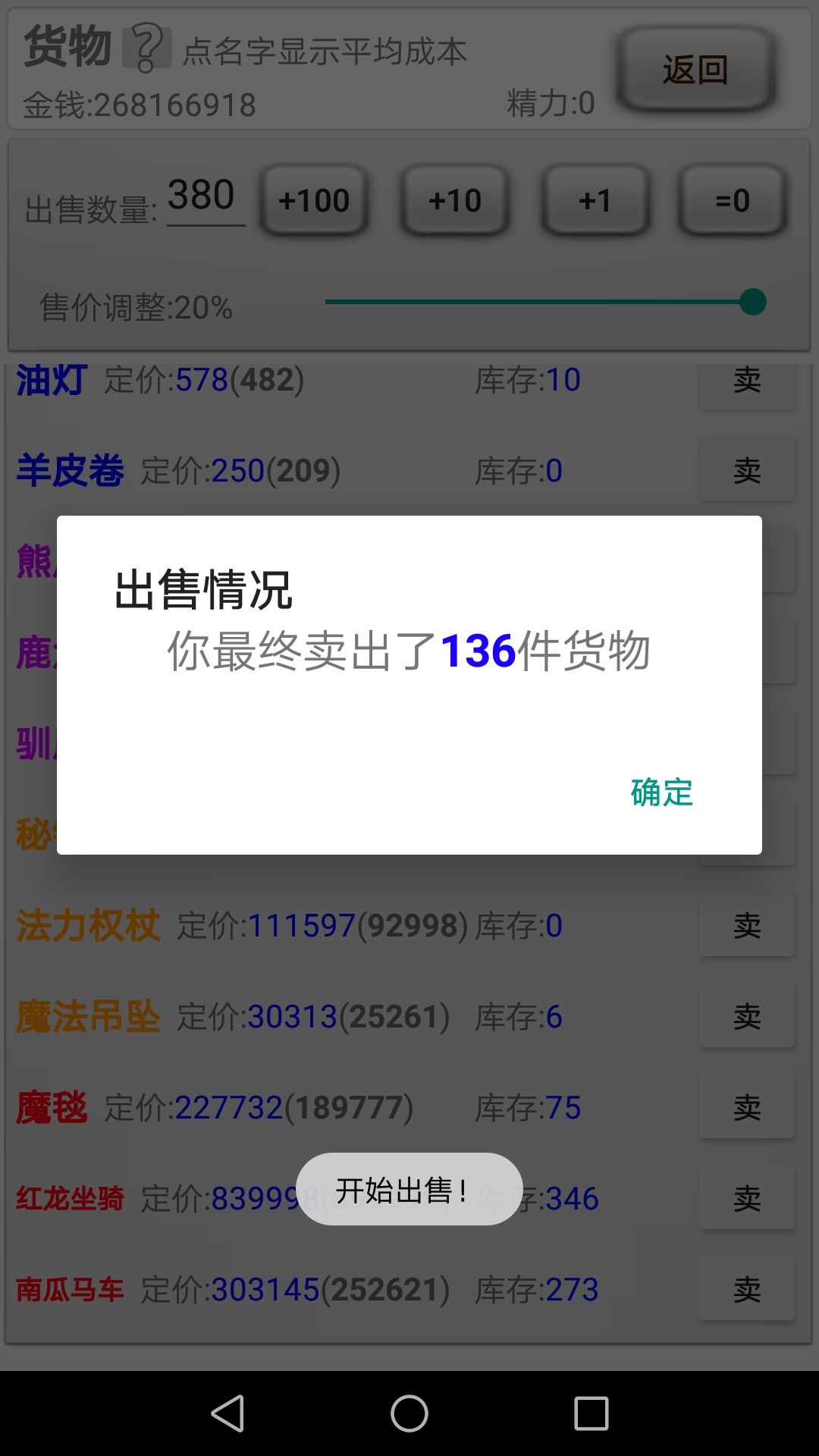Tap 卖 next to 魔法吊坠
The image size is (819, 1456).
[746, 1016]
